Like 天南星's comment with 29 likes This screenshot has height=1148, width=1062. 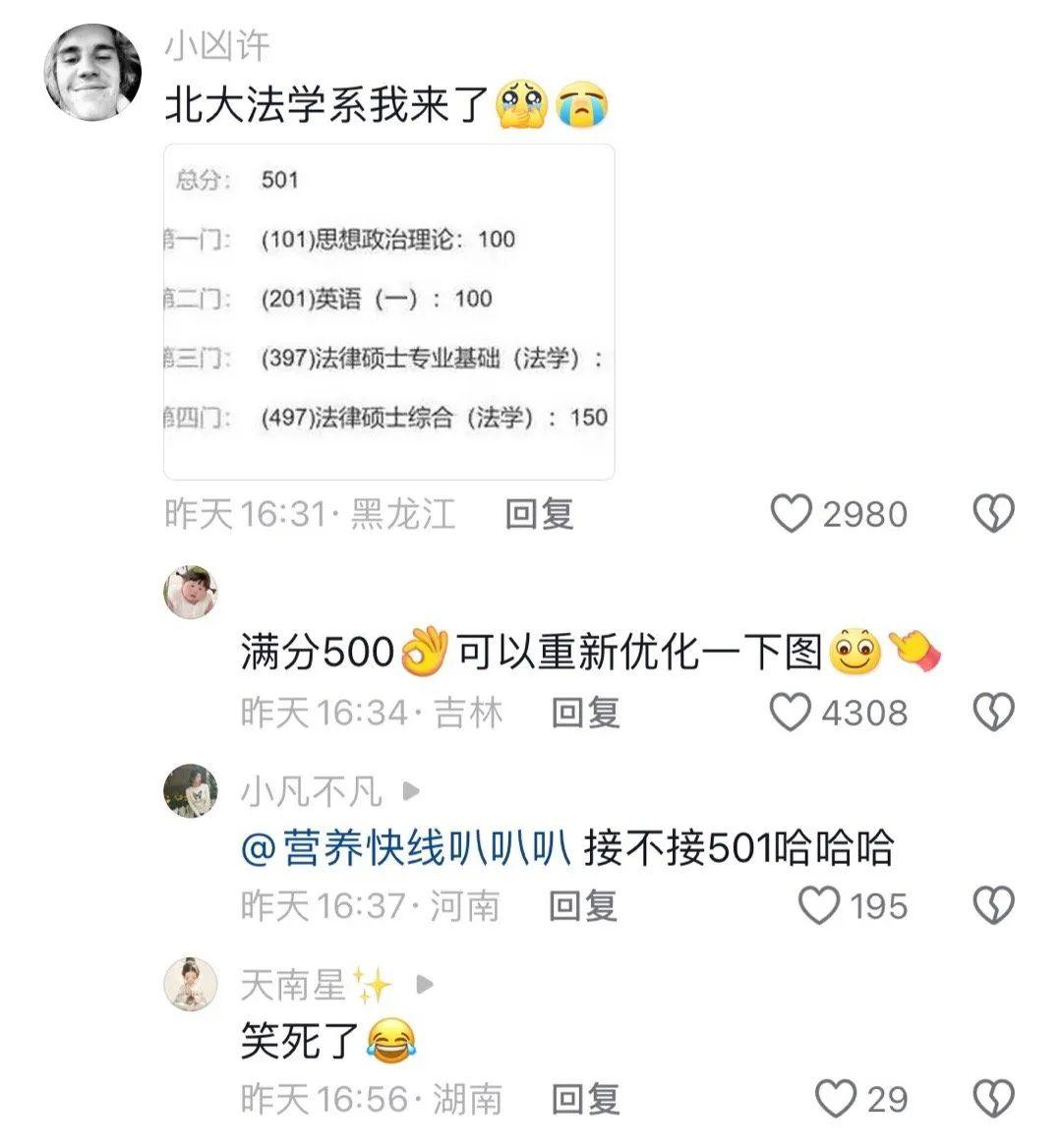click(x=837, y=1099)
